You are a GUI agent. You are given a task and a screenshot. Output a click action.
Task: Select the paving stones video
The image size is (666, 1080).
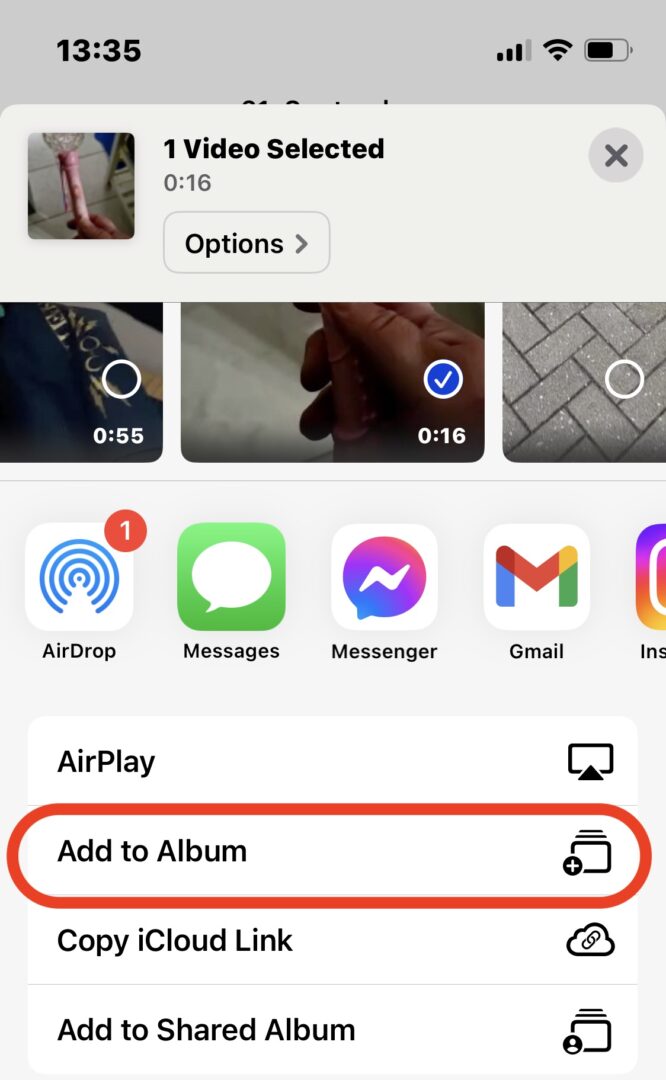click(x=624, y=380)
